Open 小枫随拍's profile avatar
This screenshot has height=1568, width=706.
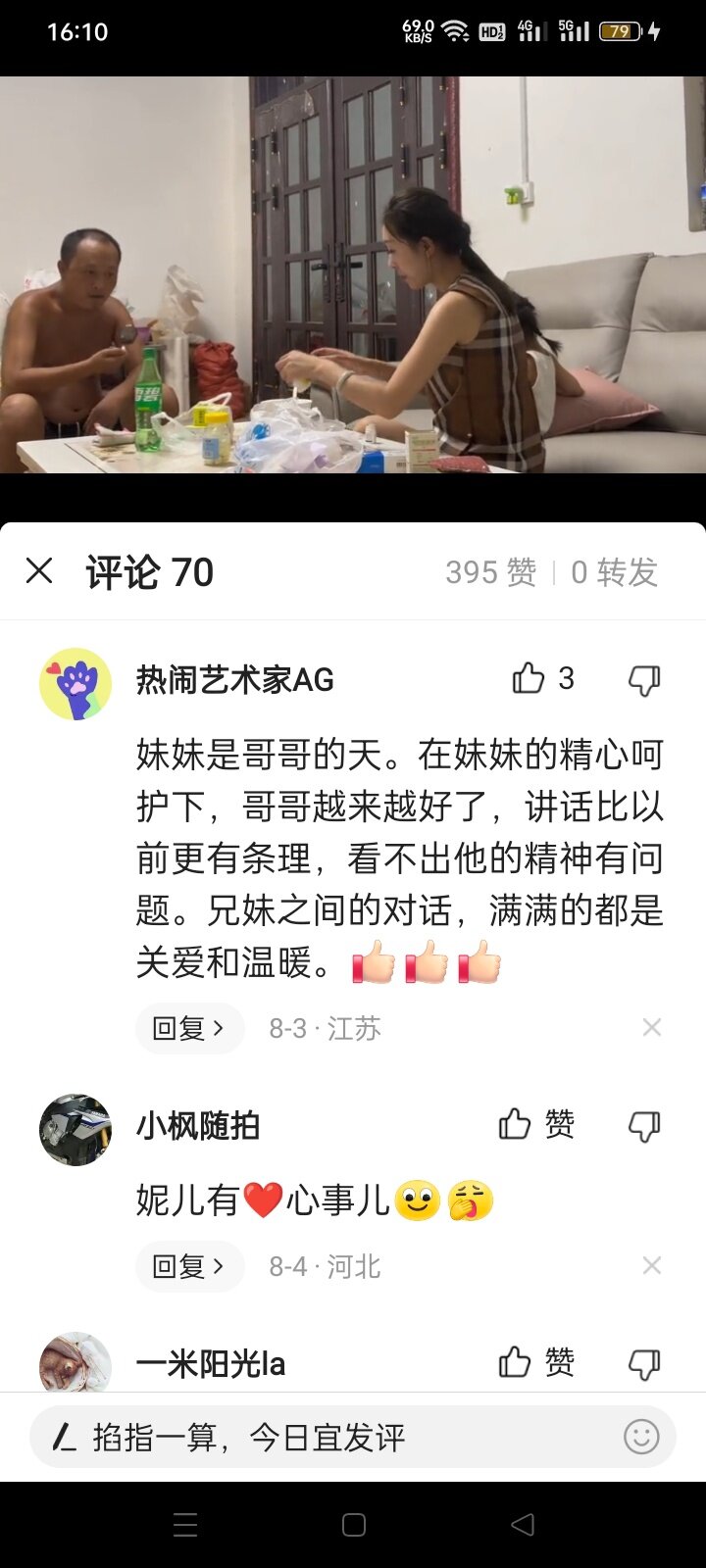pos(76,1129)
